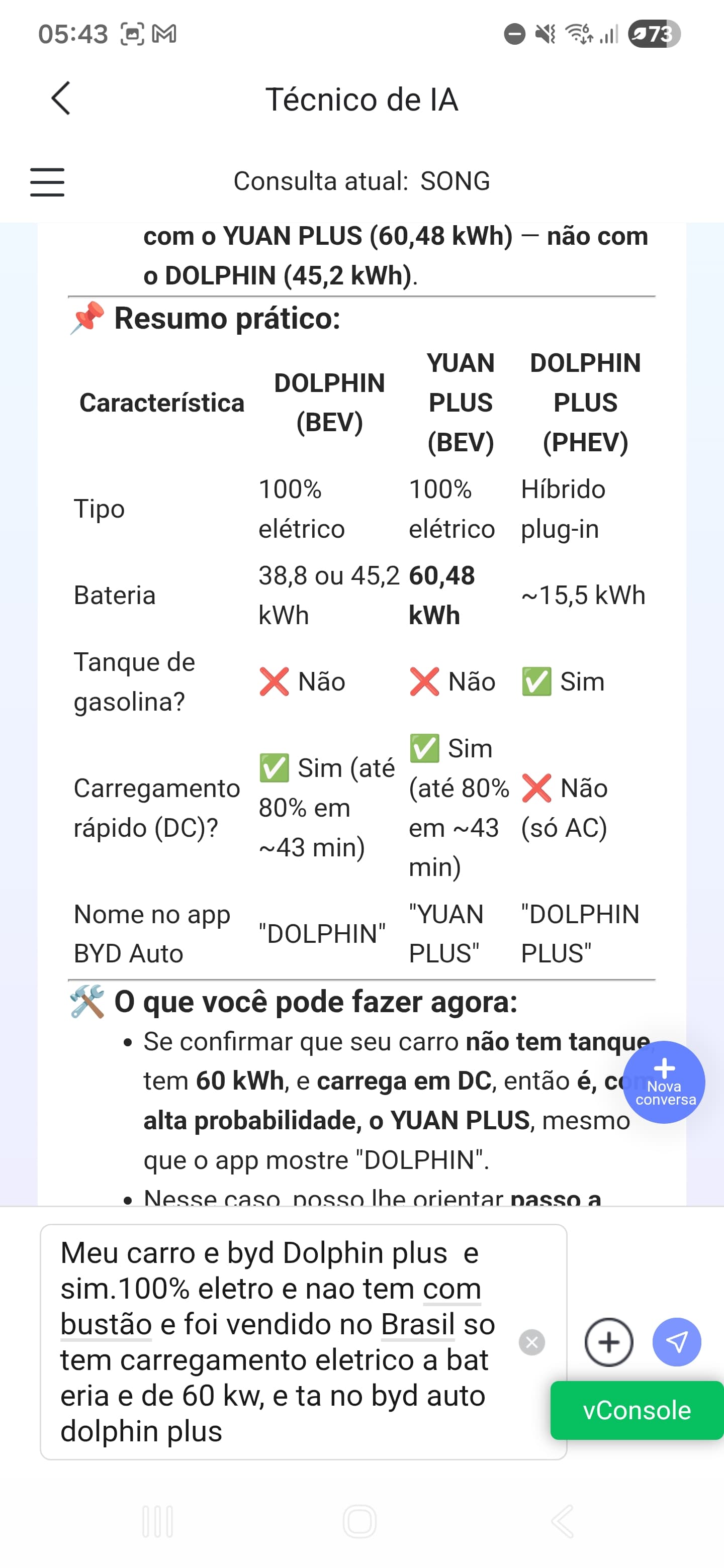Start a Nova conversa
The image size is (724, 1568).
point(664,1082)
